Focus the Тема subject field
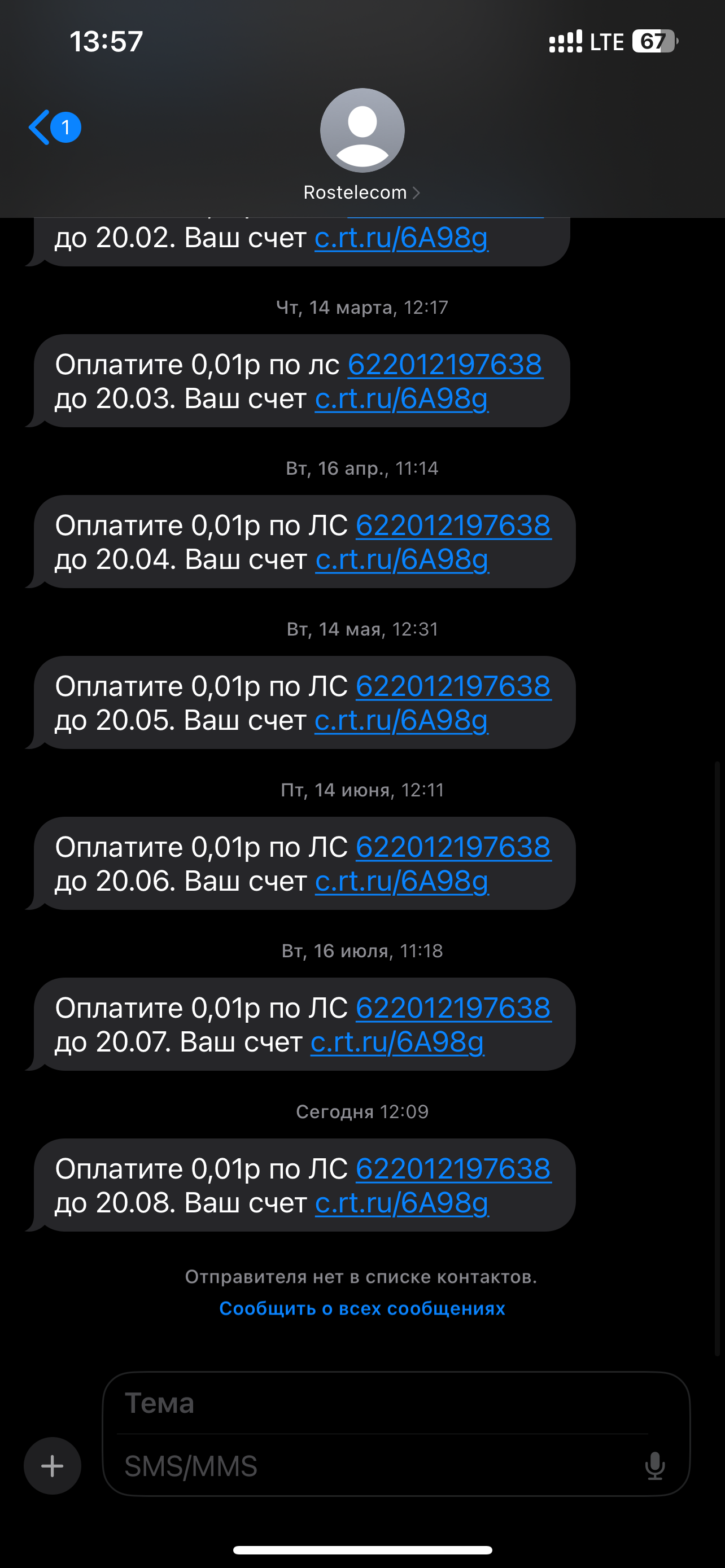 click(x=383, y=1403)
